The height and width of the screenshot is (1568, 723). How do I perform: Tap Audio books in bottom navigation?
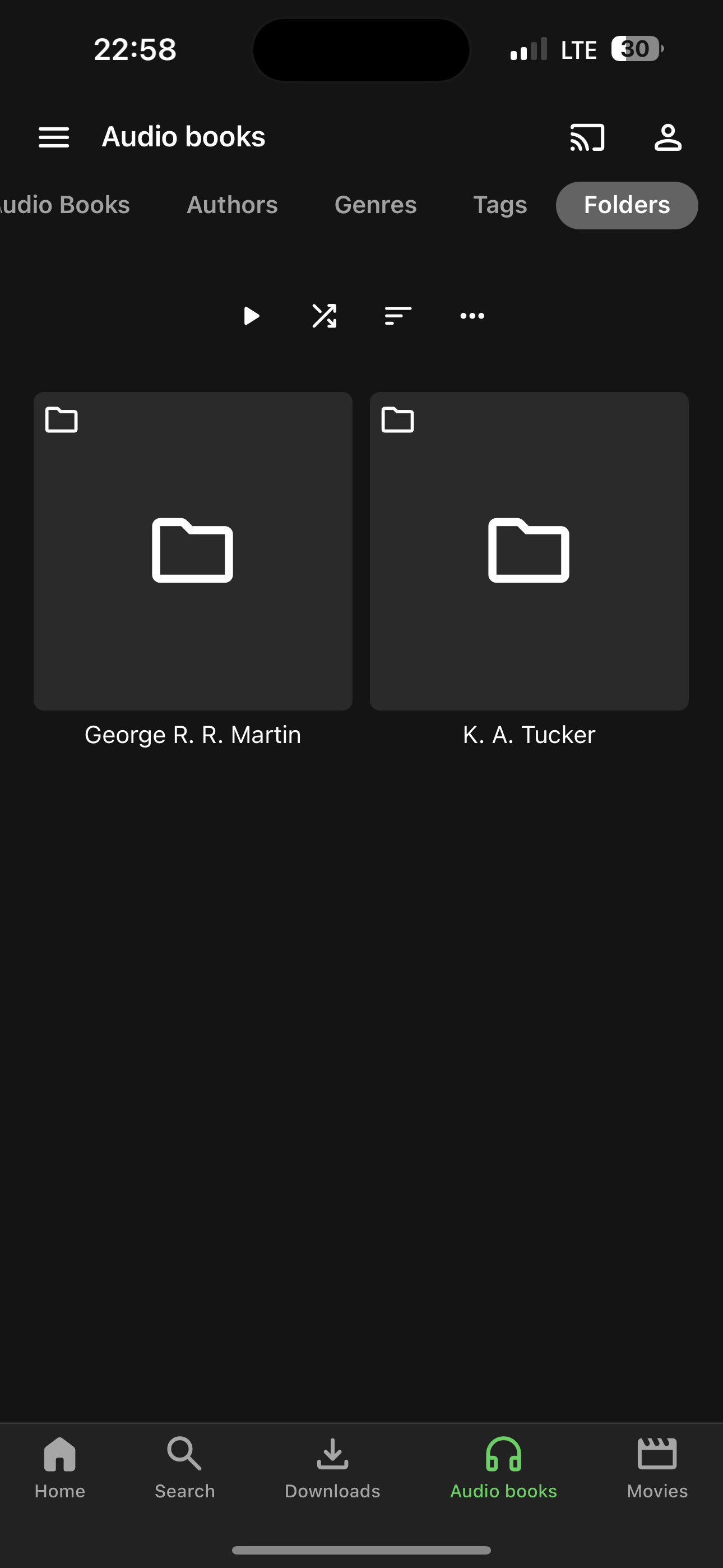pos(503,1468)
